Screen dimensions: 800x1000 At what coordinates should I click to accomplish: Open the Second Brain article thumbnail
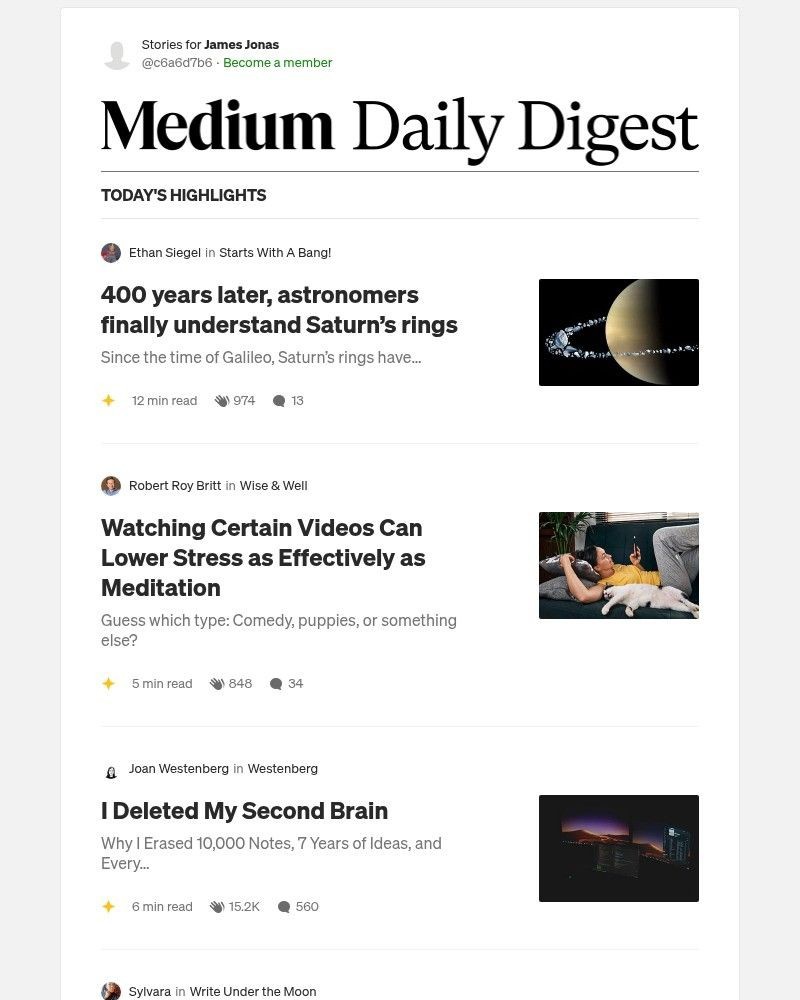(x=618, y=848)
